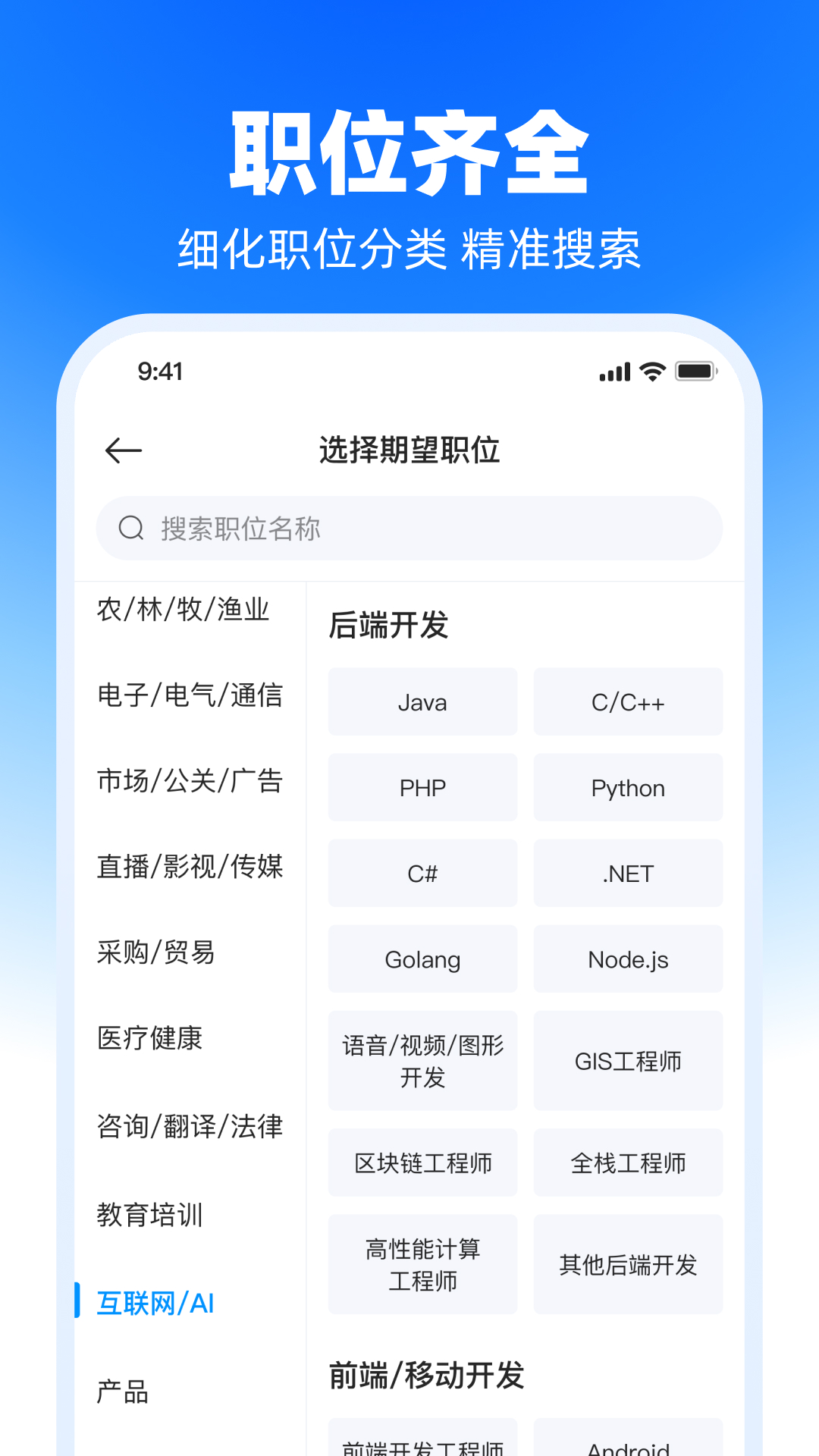Select Golang from backend development

422,959
